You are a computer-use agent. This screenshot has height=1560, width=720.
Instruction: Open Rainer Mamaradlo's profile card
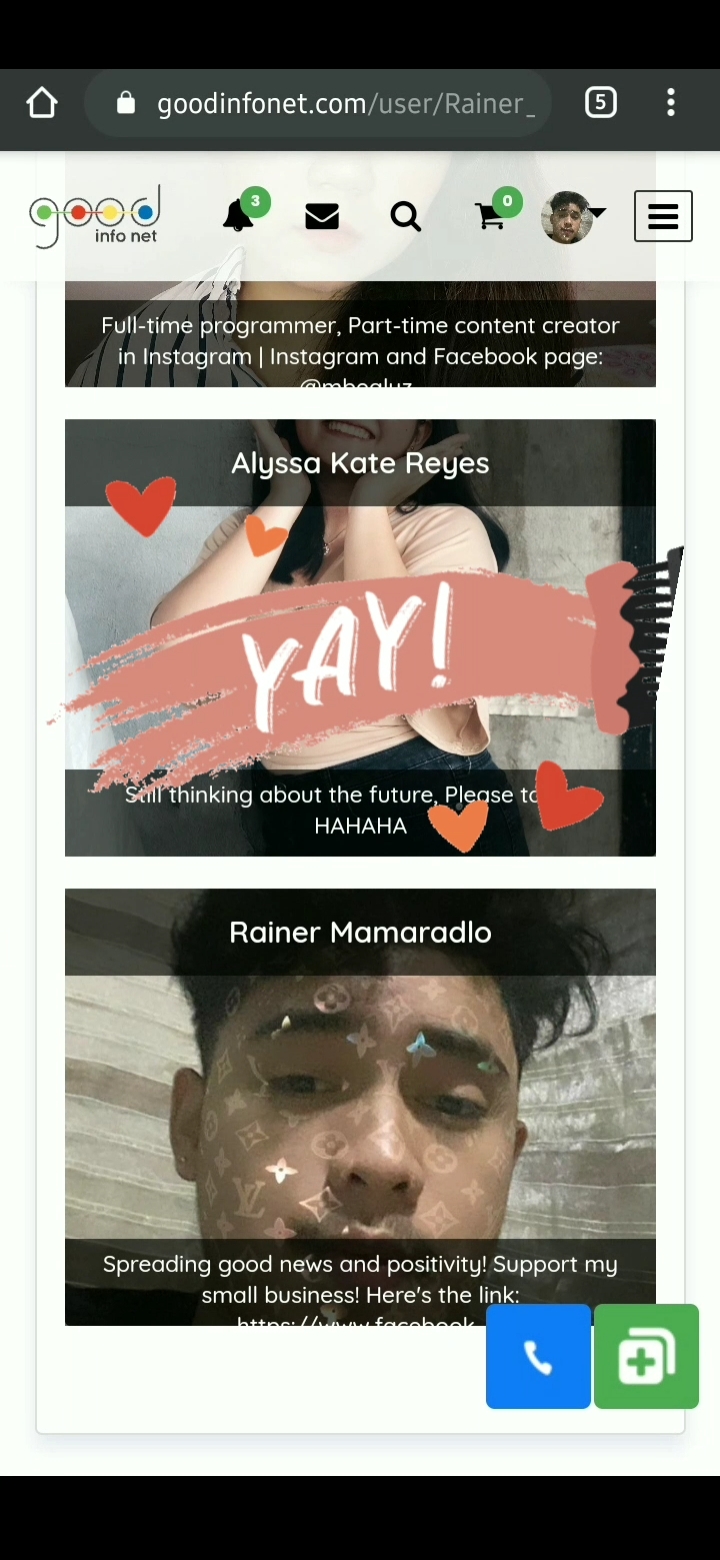click(360, 1100)
